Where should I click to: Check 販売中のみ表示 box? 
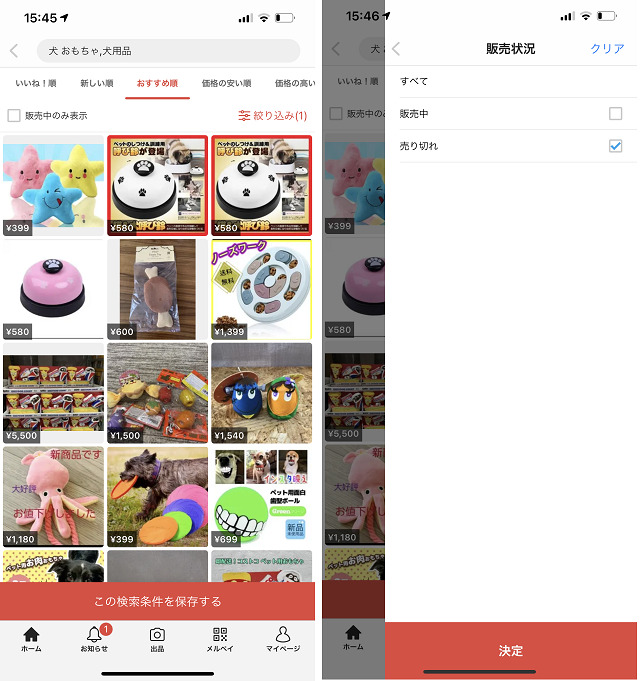[14, 116]
